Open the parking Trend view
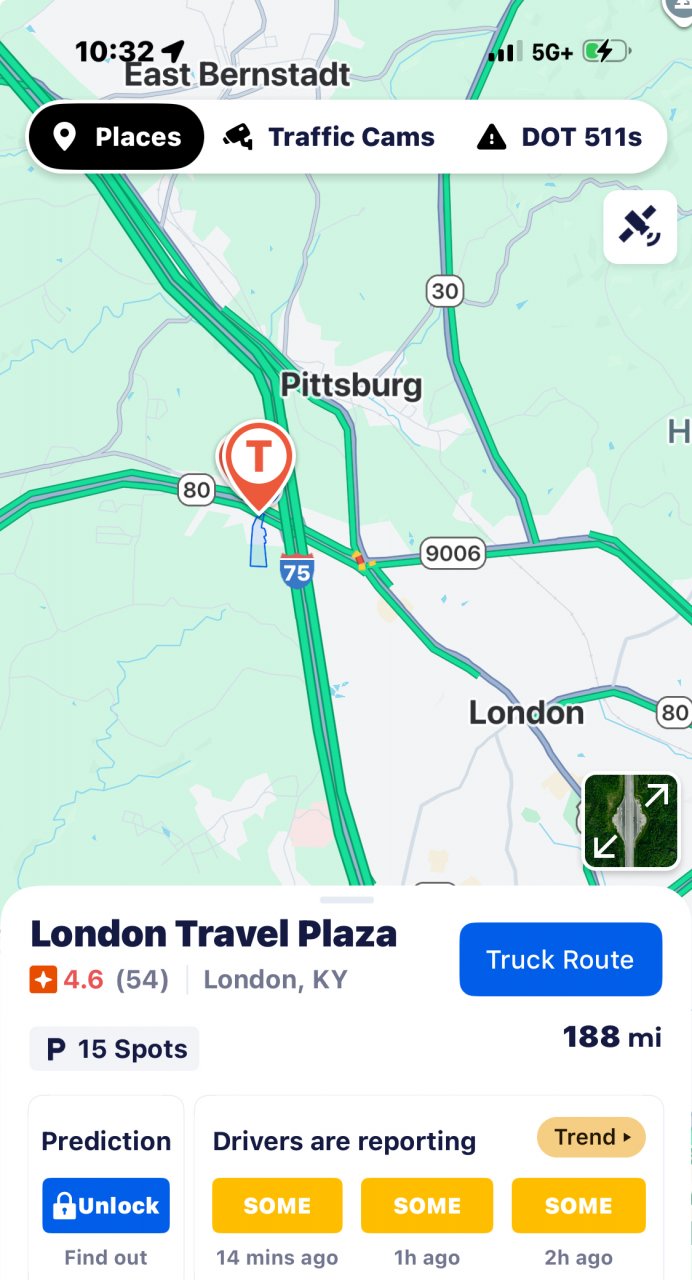Screen dimensions: 692x1280 coord(591,1137)
